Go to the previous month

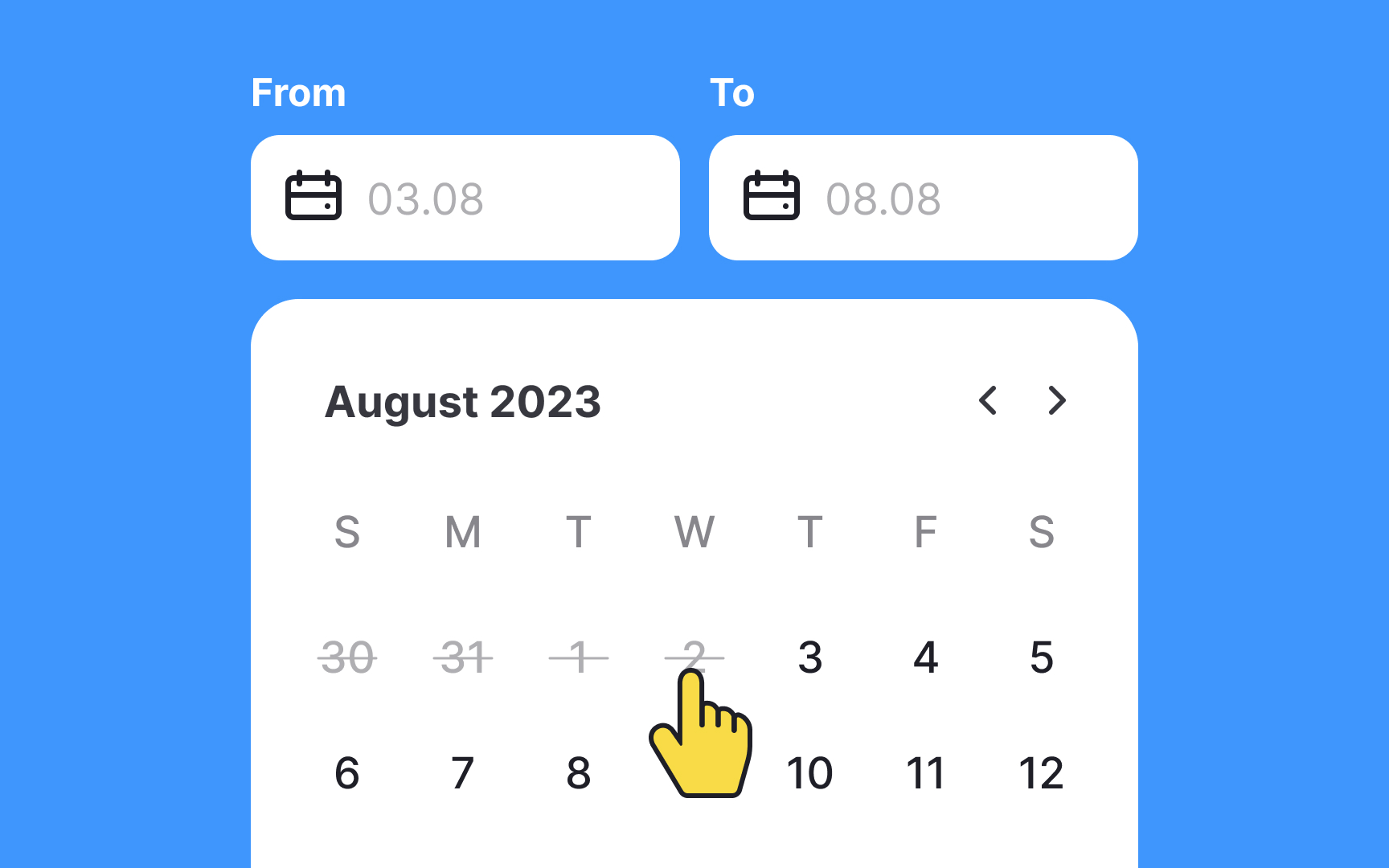pyautogui.click(x=988, y=400)
